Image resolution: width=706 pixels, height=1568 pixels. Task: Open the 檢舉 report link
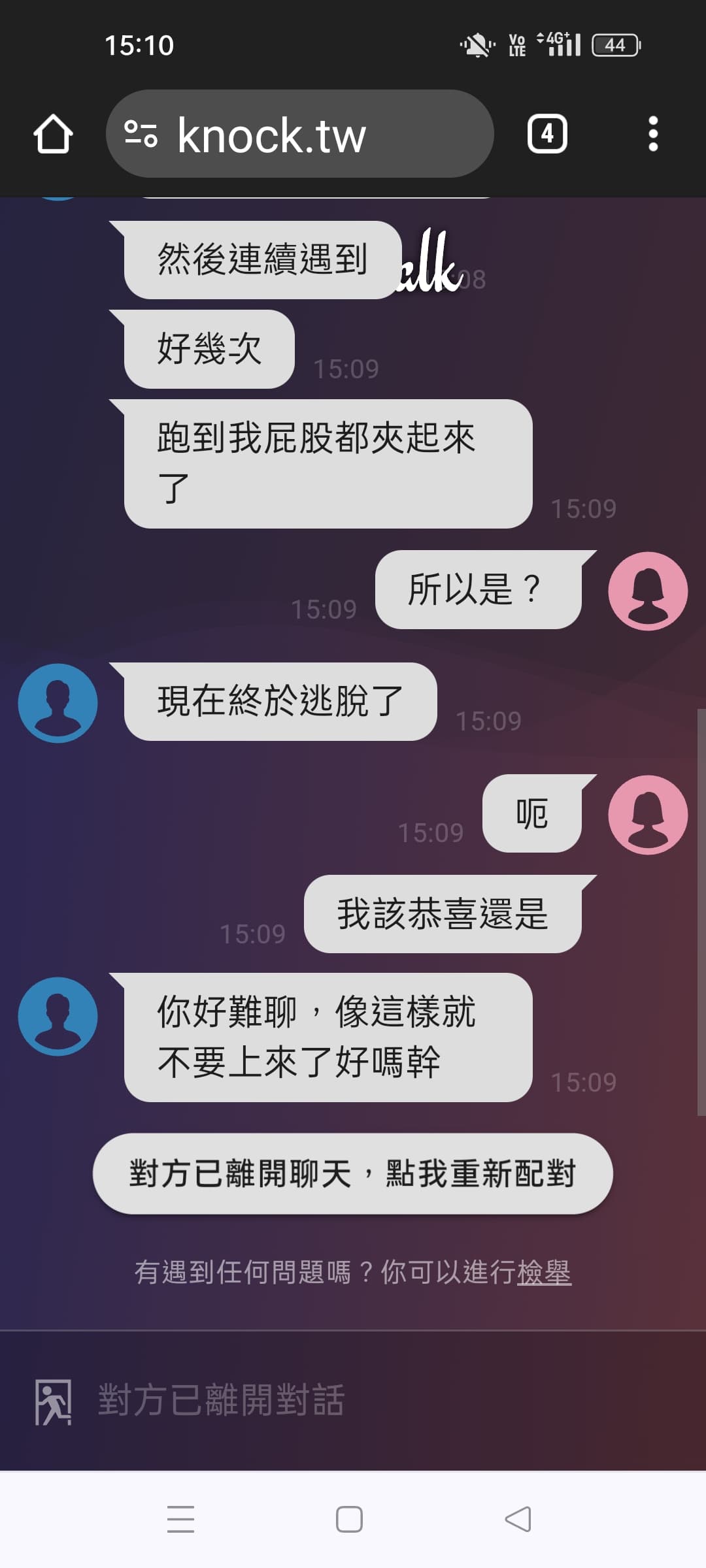(x=544, y=1272)
